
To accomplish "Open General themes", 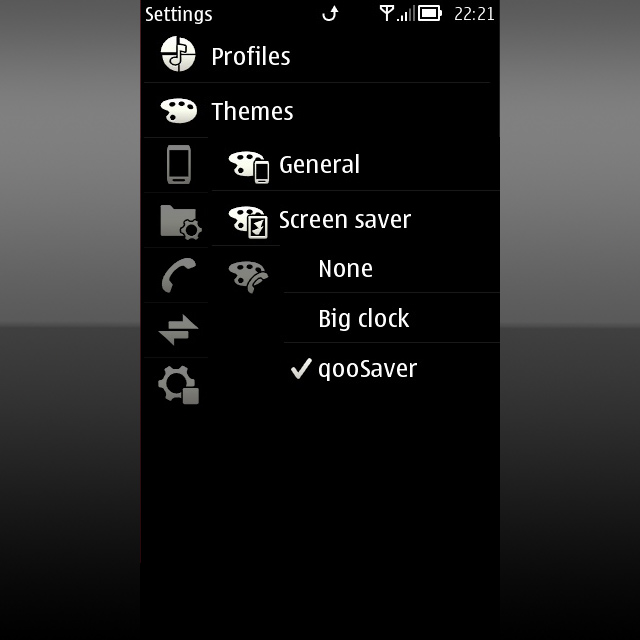I will click(x=319, y=165).
